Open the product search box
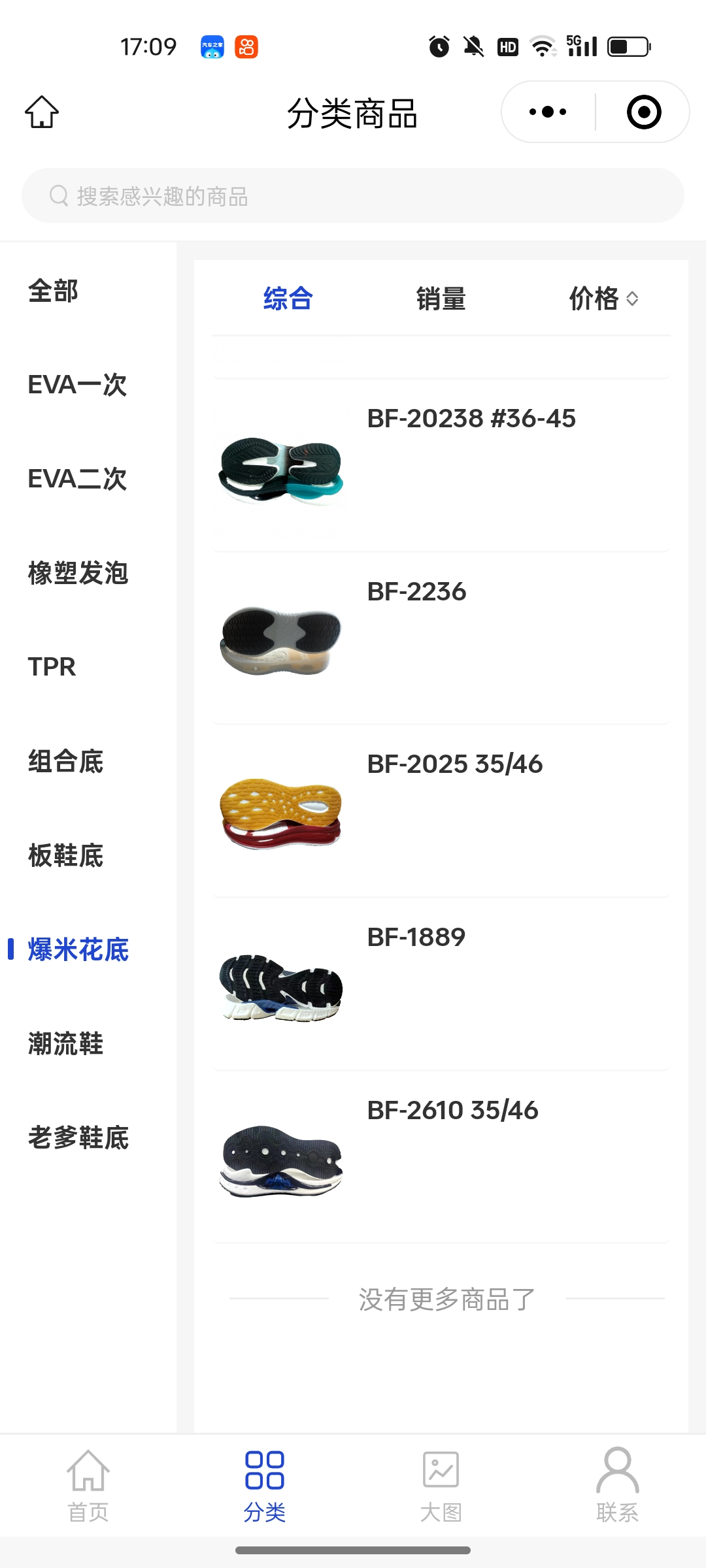Image resolution: width=706 pixels, height=1568 pixels. coord(353,196)
